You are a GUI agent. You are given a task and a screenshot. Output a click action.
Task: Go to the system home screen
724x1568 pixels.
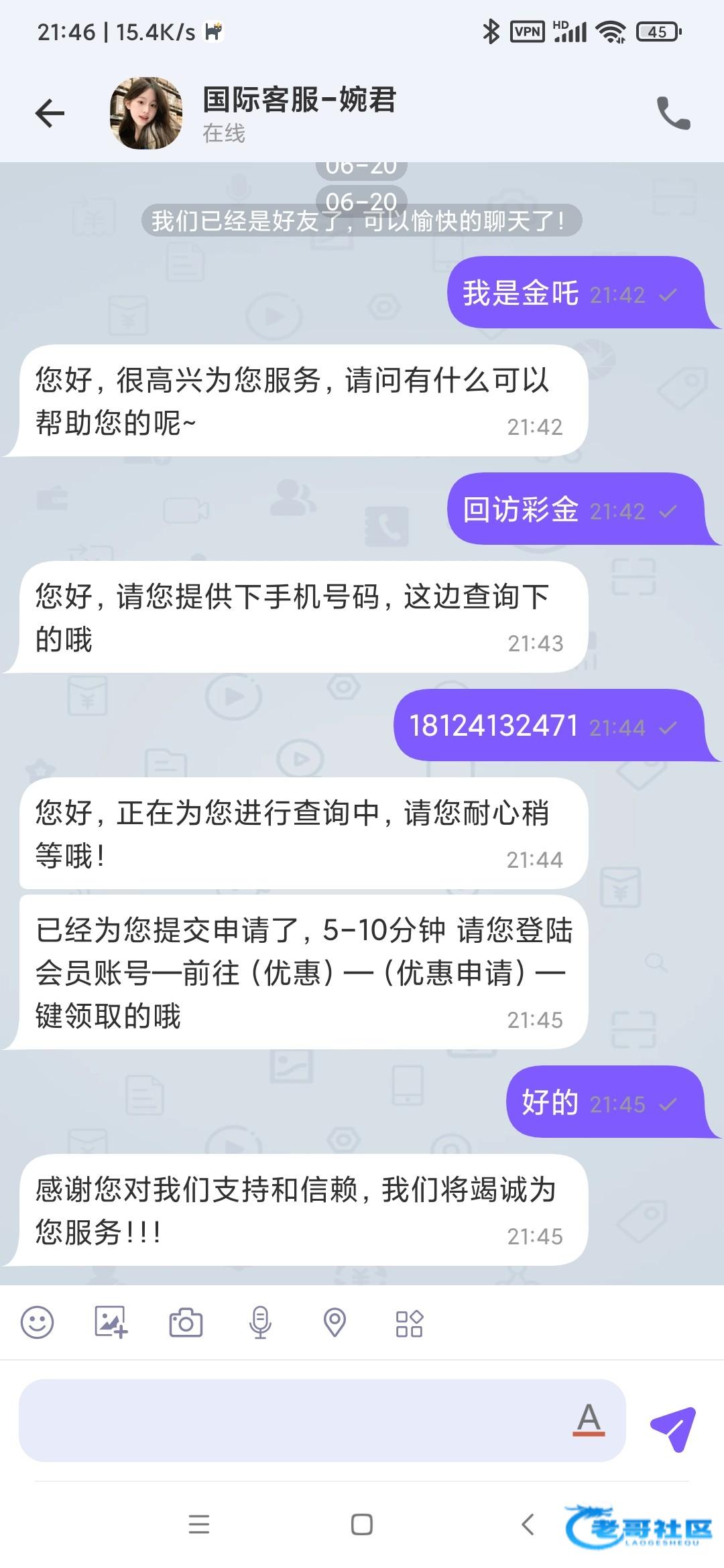[362, 1524]
